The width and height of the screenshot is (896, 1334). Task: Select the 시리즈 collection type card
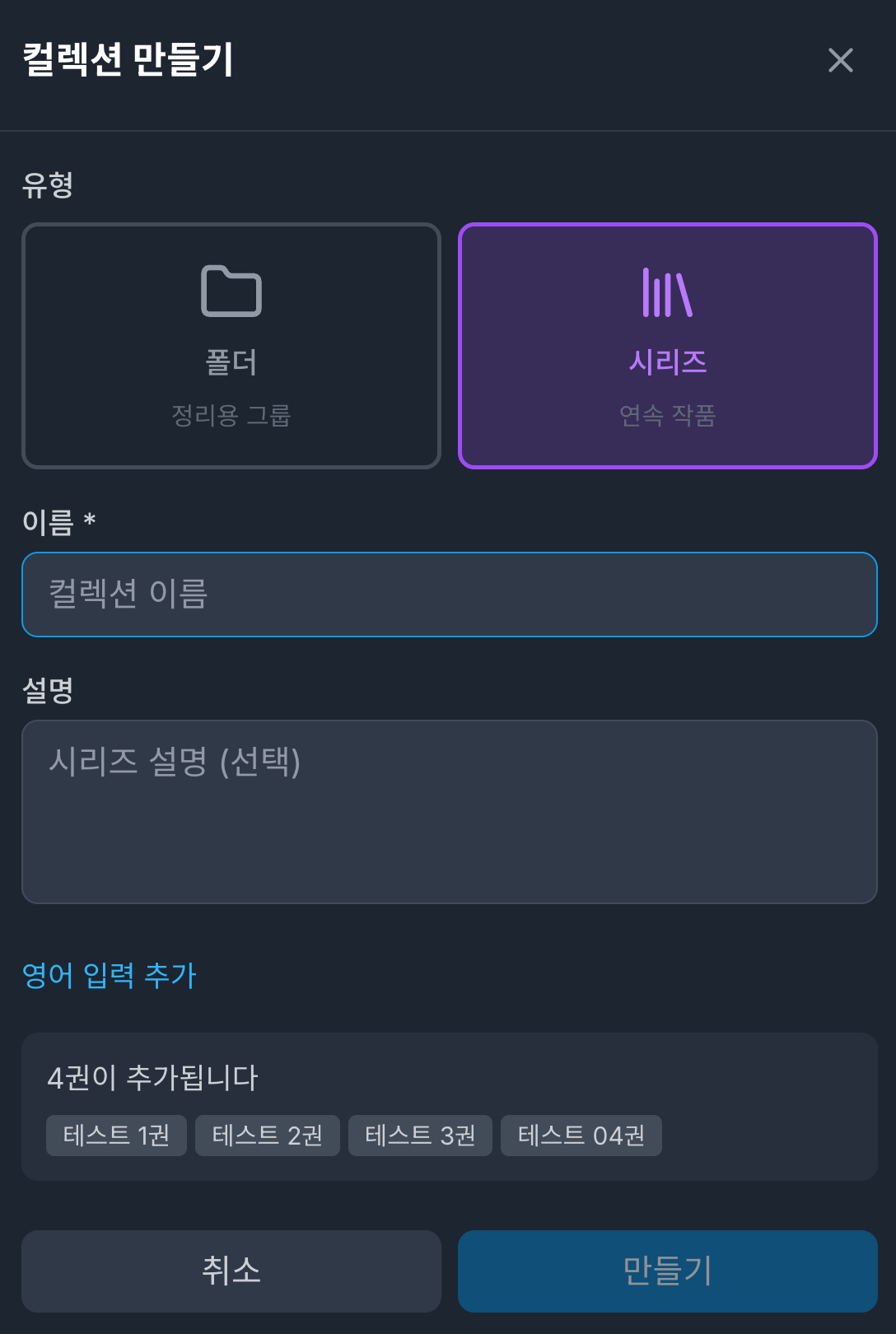(x=666, y=346)
